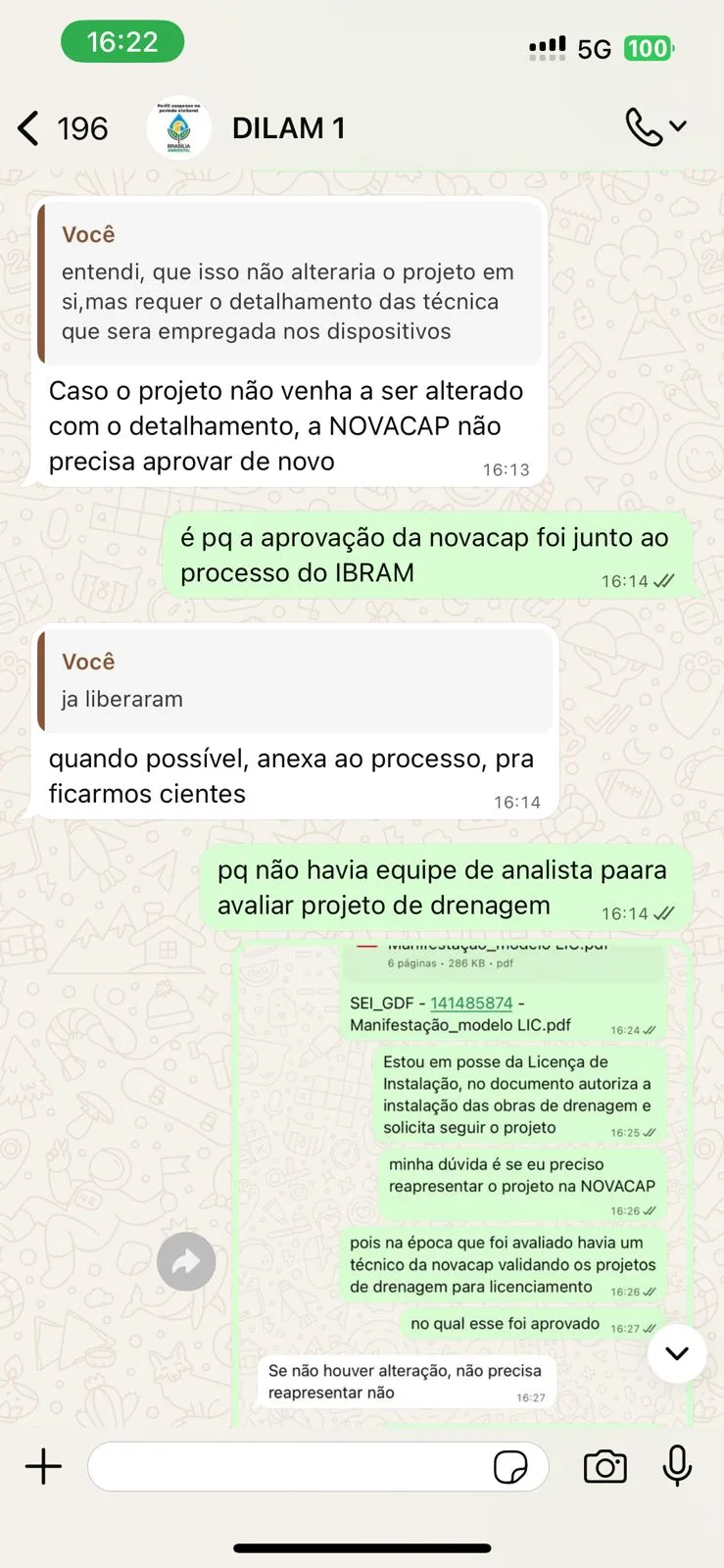Screen dimensions: 724x1568
Task: Open the camera from the message bar
Action: point(604,1466)
